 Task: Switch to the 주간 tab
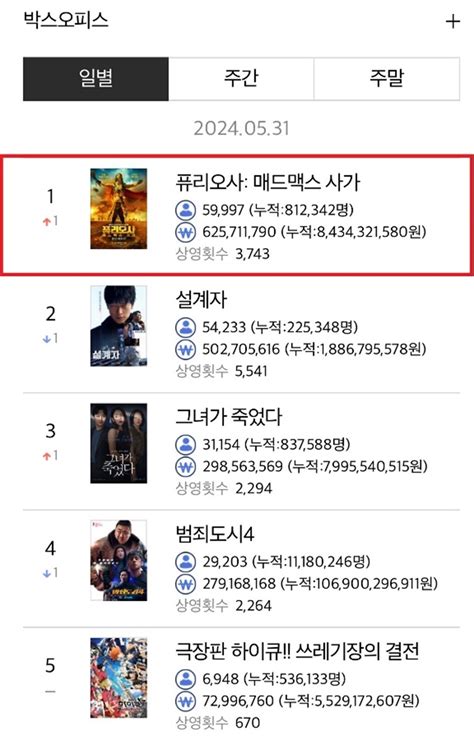coord(241,79)
